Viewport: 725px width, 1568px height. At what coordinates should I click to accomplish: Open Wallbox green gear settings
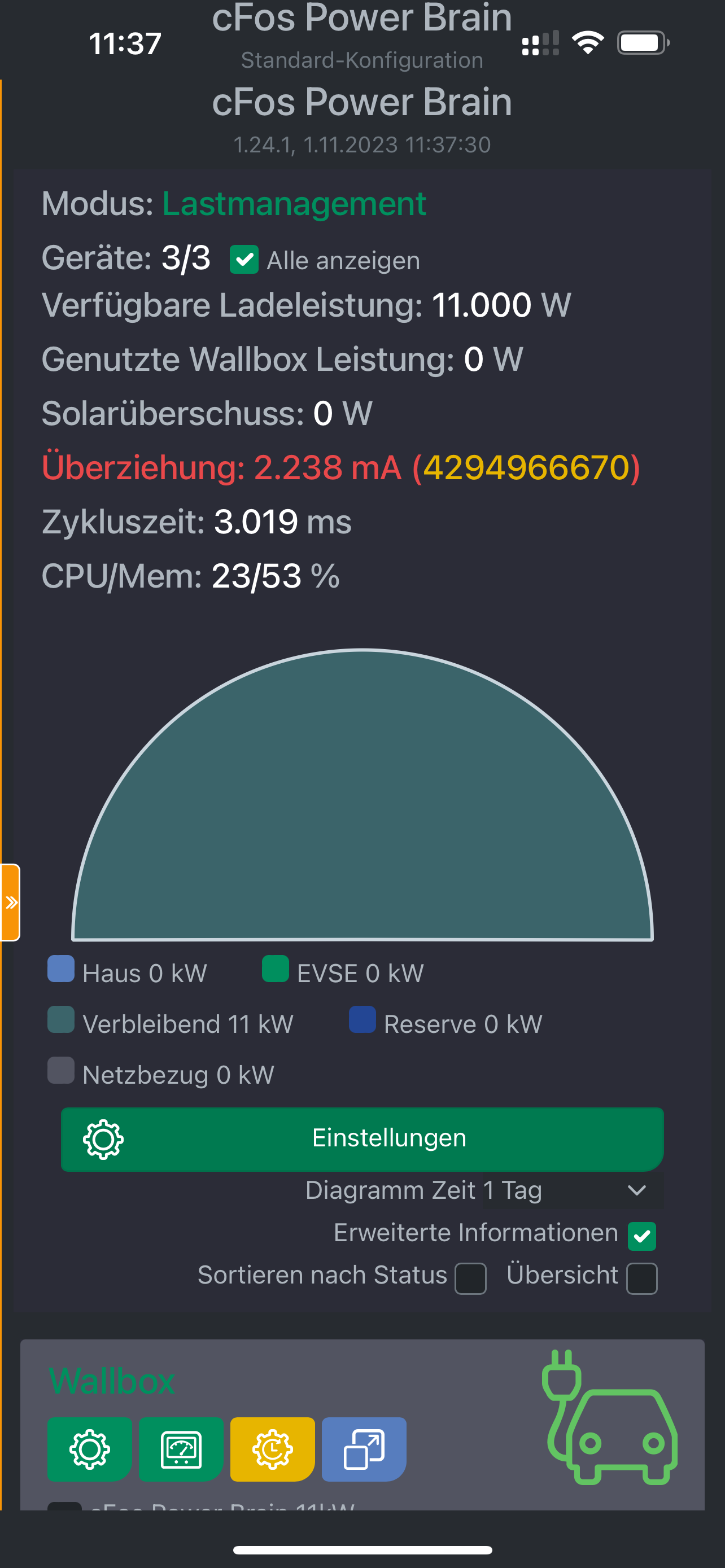click(x=89, y=1449)
